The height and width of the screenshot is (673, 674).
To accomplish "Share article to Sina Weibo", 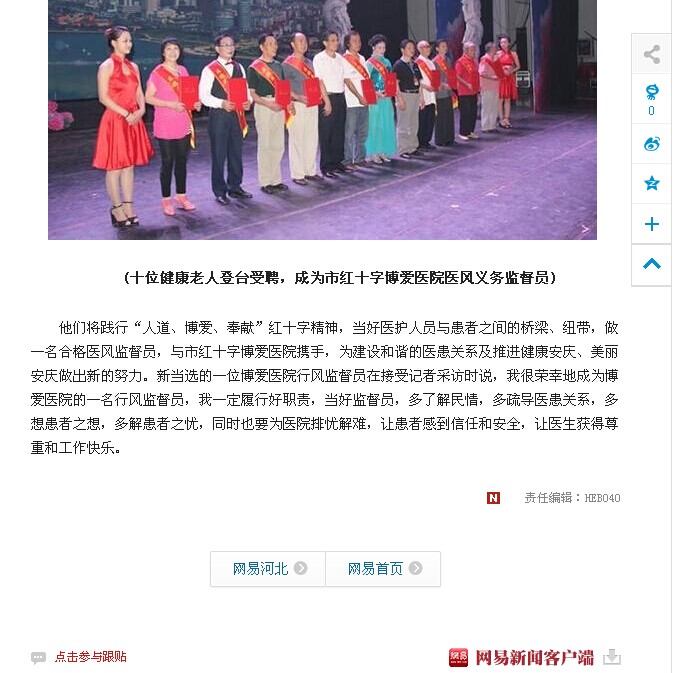I will 651,144.
